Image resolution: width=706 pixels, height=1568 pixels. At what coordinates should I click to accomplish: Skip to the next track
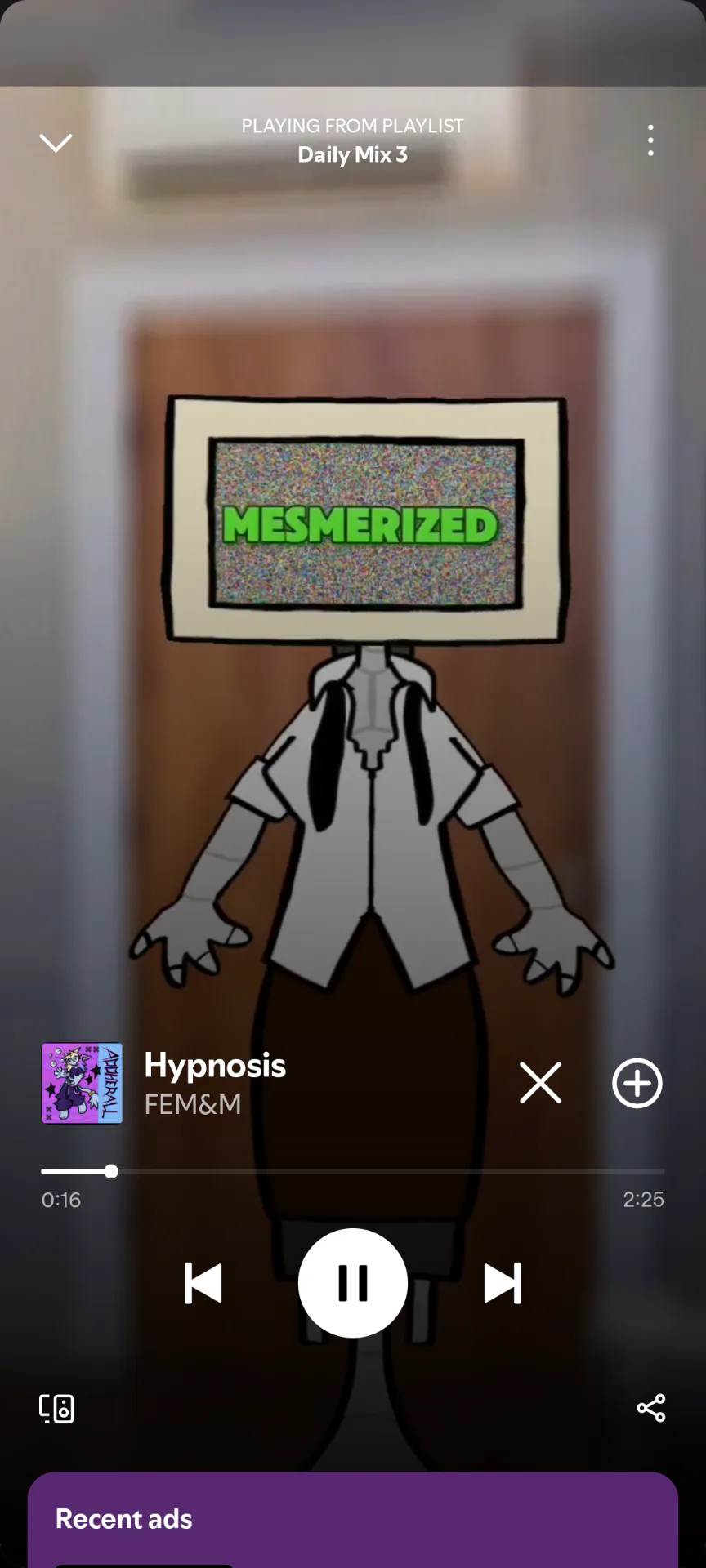point(503,1283)
